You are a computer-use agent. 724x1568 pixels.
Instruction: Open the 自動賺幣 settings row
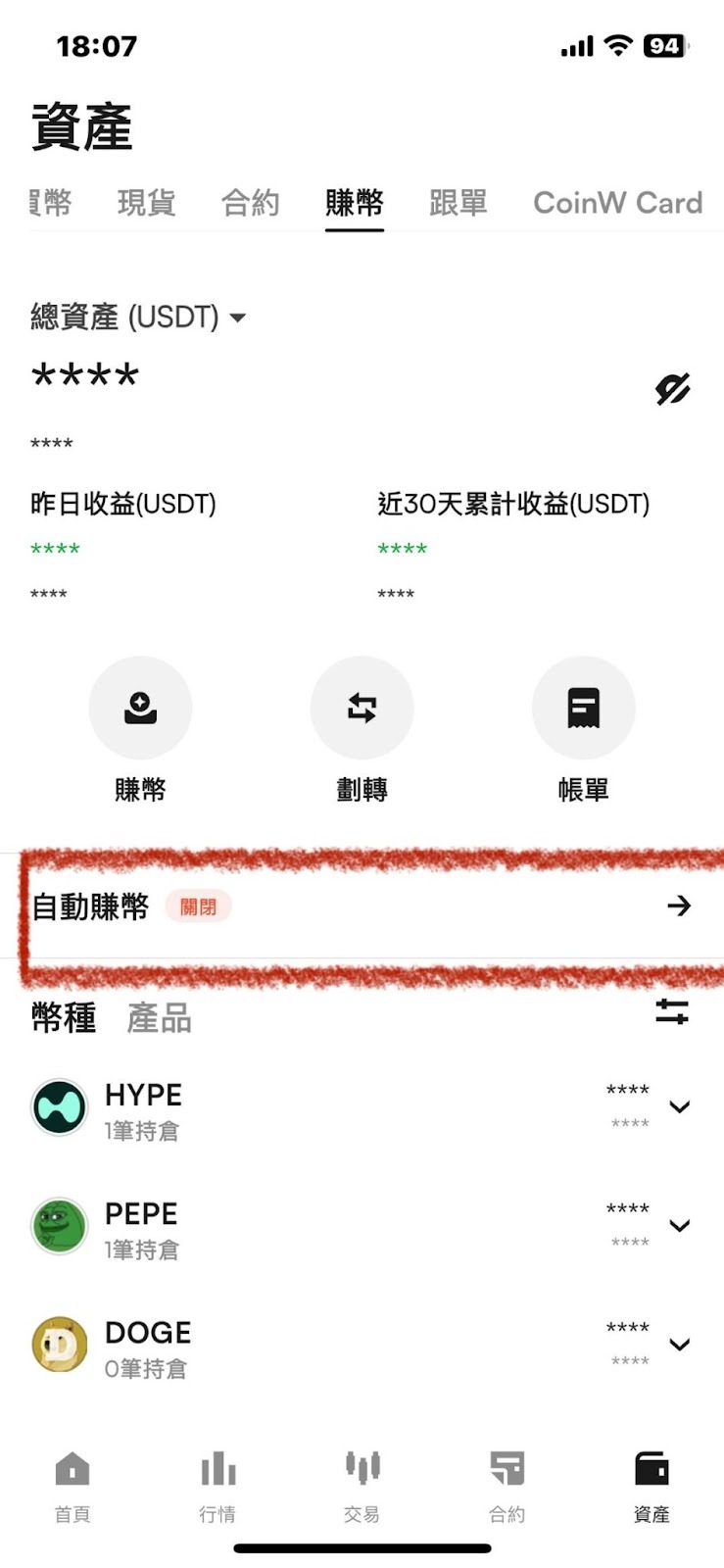(x=362, y=906)
